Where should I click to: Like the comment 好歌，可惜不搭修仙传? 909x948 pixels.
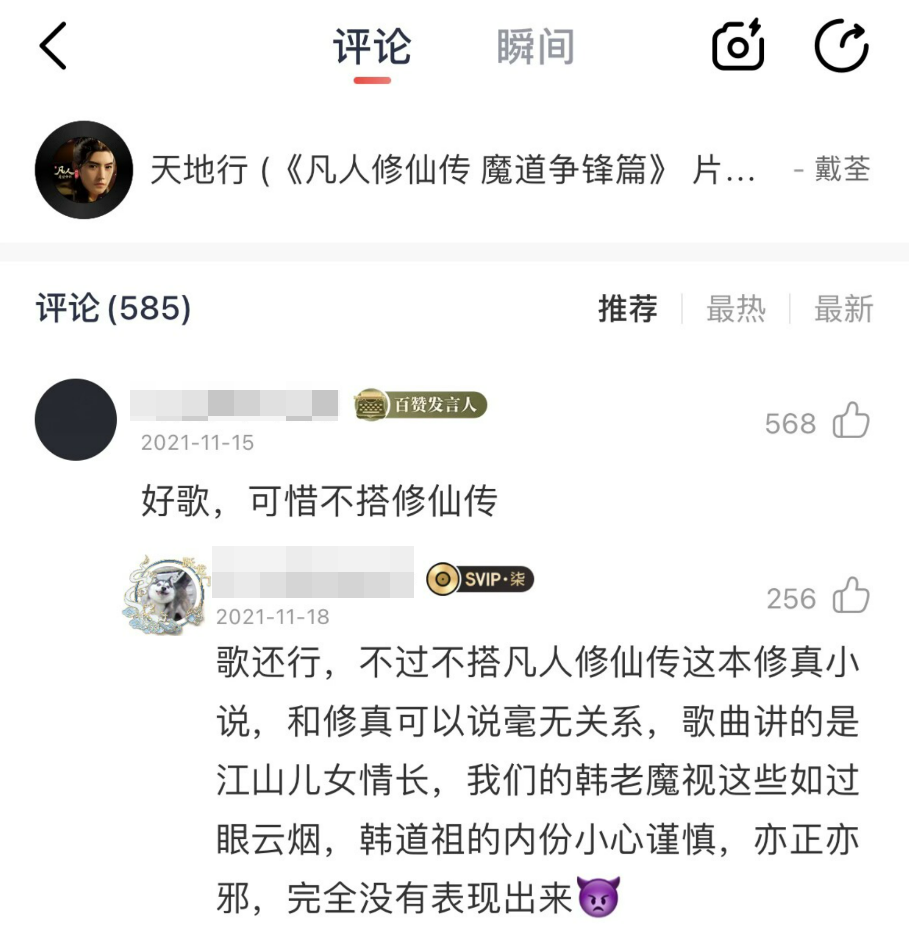pos(851,422)
